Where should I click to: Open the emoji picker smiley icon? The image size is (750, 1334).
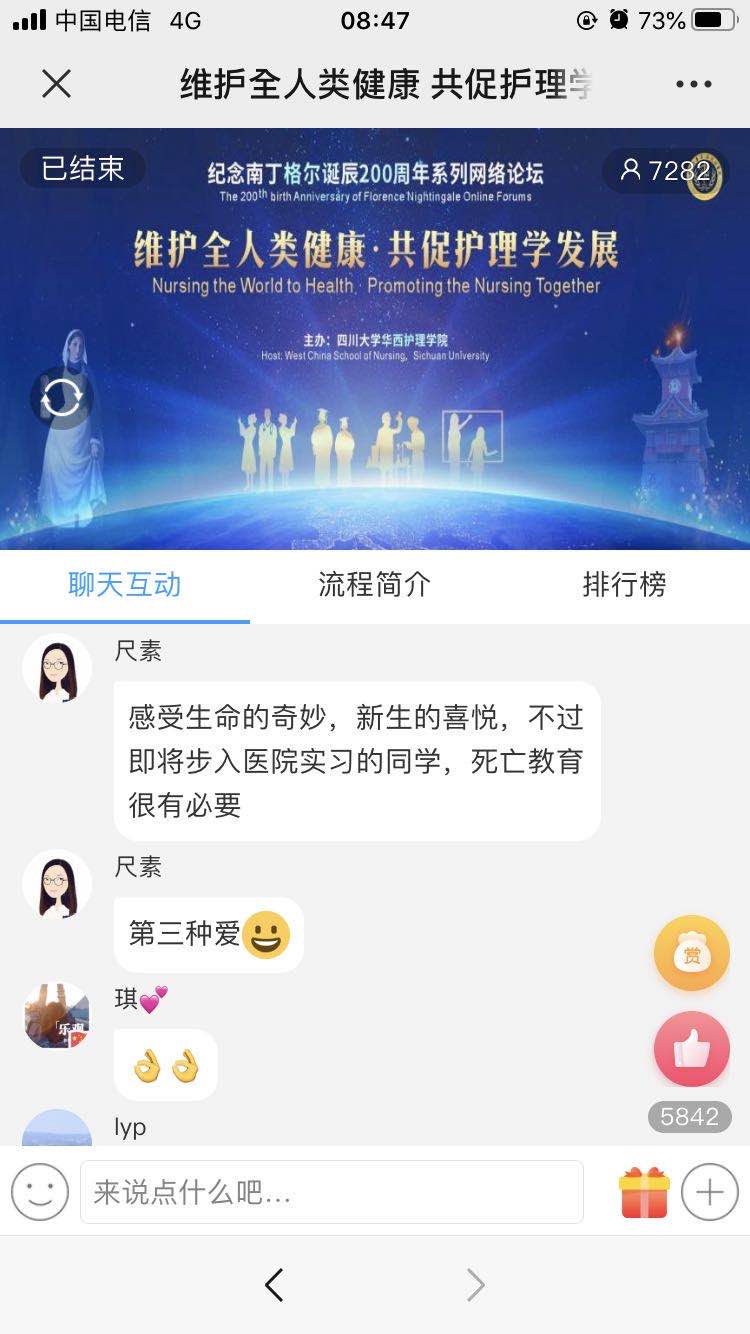coord(40,1192)
